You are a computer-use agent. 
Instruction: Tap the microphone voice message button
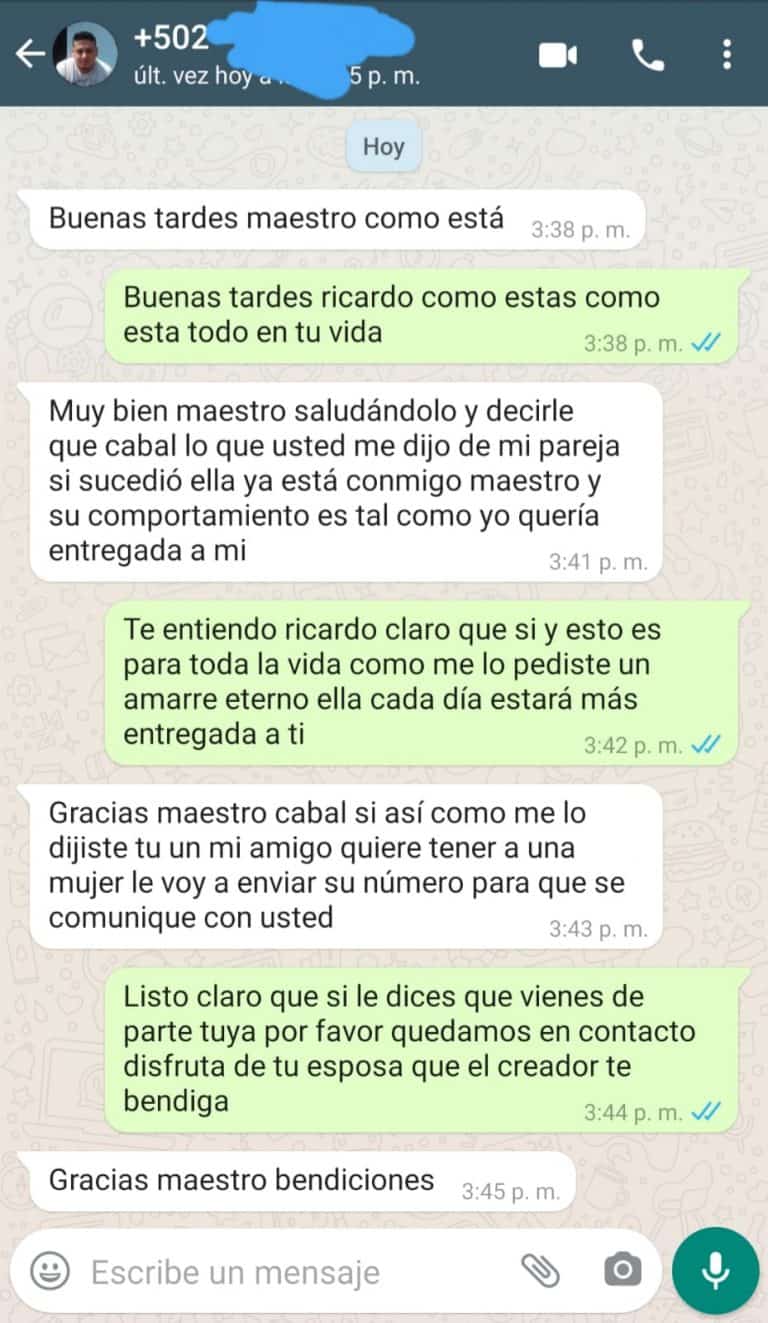[x=715, y=1271]
